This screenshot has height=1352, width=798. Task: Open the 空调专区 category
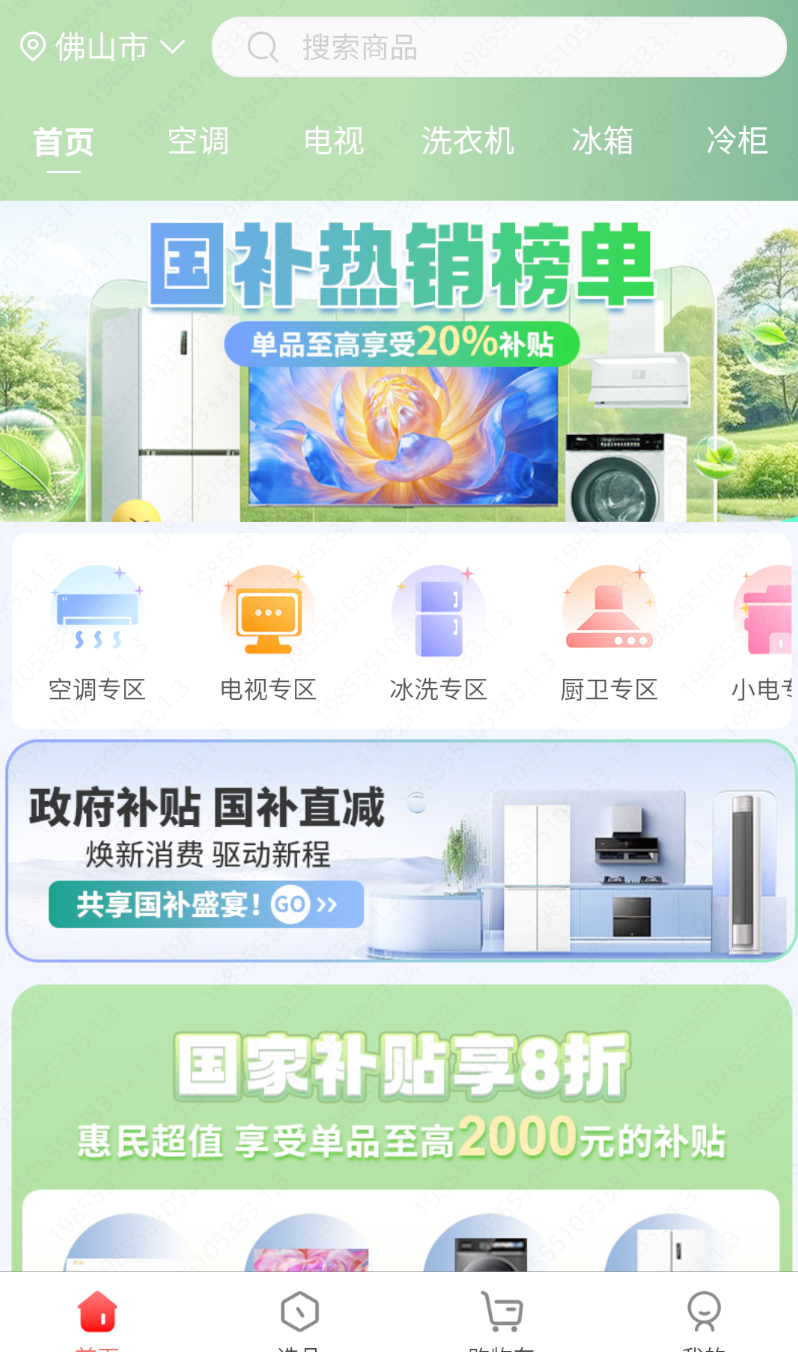click(97, 632)
